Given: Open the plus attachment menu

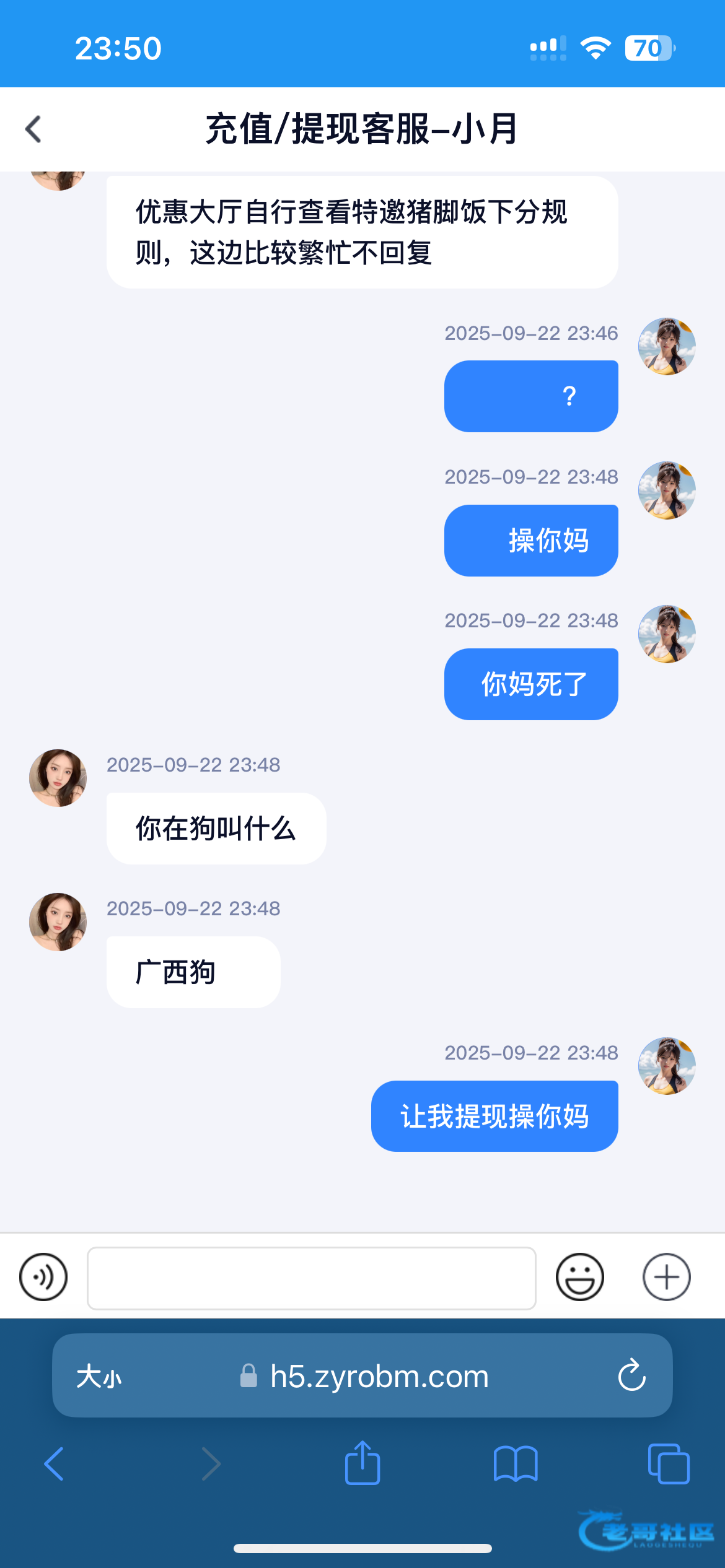Looking at the screenshot, I should coord(666,1277).
